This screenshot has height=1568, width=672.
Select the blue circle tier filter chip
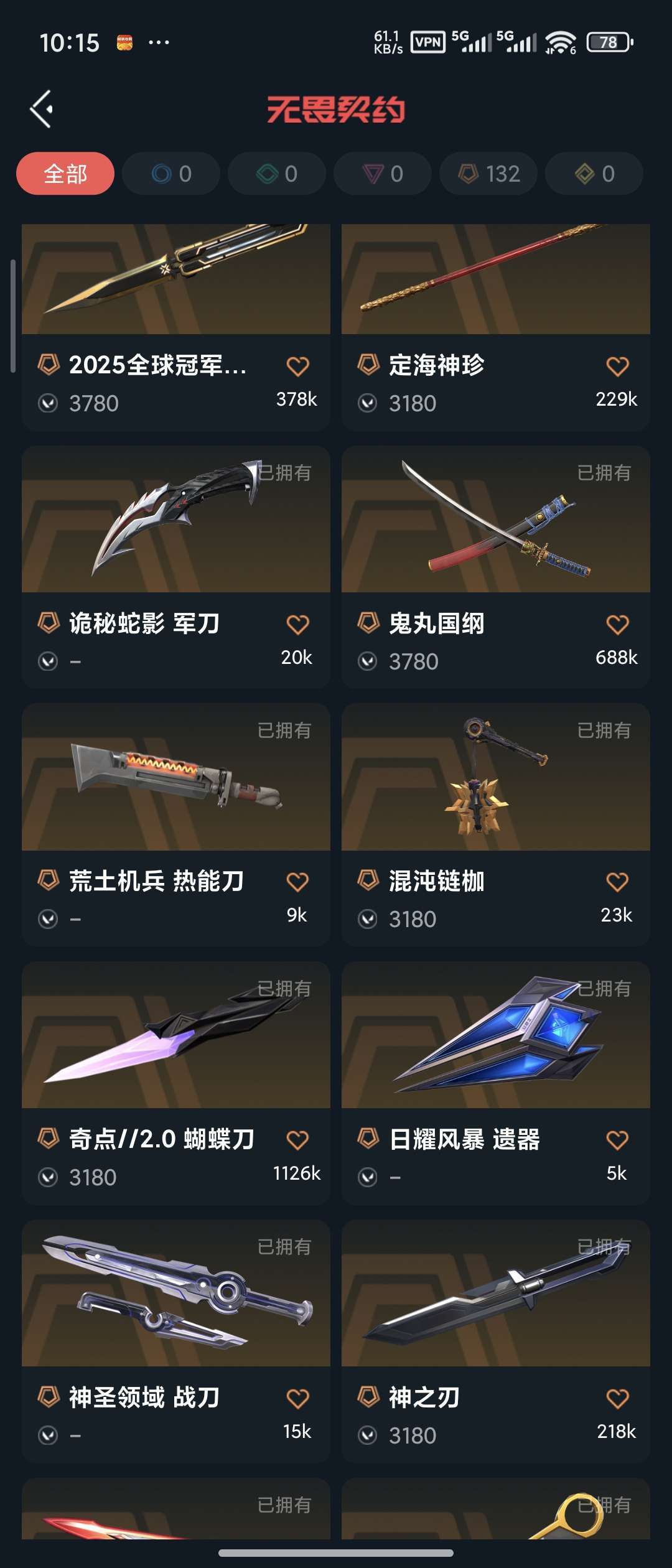pyautogui.click(x=171, y=174)
